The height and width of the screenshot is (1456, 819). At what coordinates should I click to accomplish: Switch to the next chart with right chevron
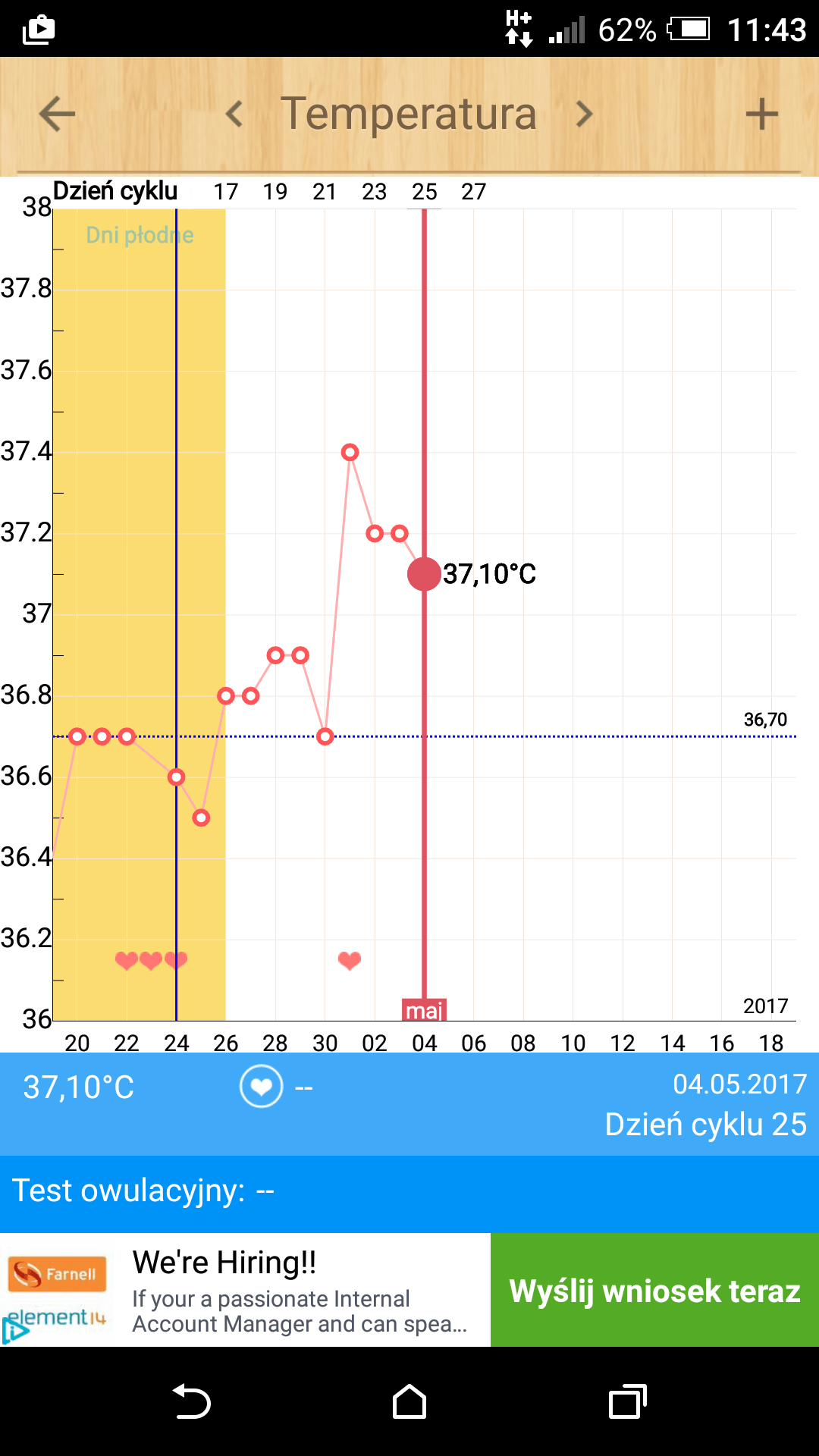tap(584, 115)
